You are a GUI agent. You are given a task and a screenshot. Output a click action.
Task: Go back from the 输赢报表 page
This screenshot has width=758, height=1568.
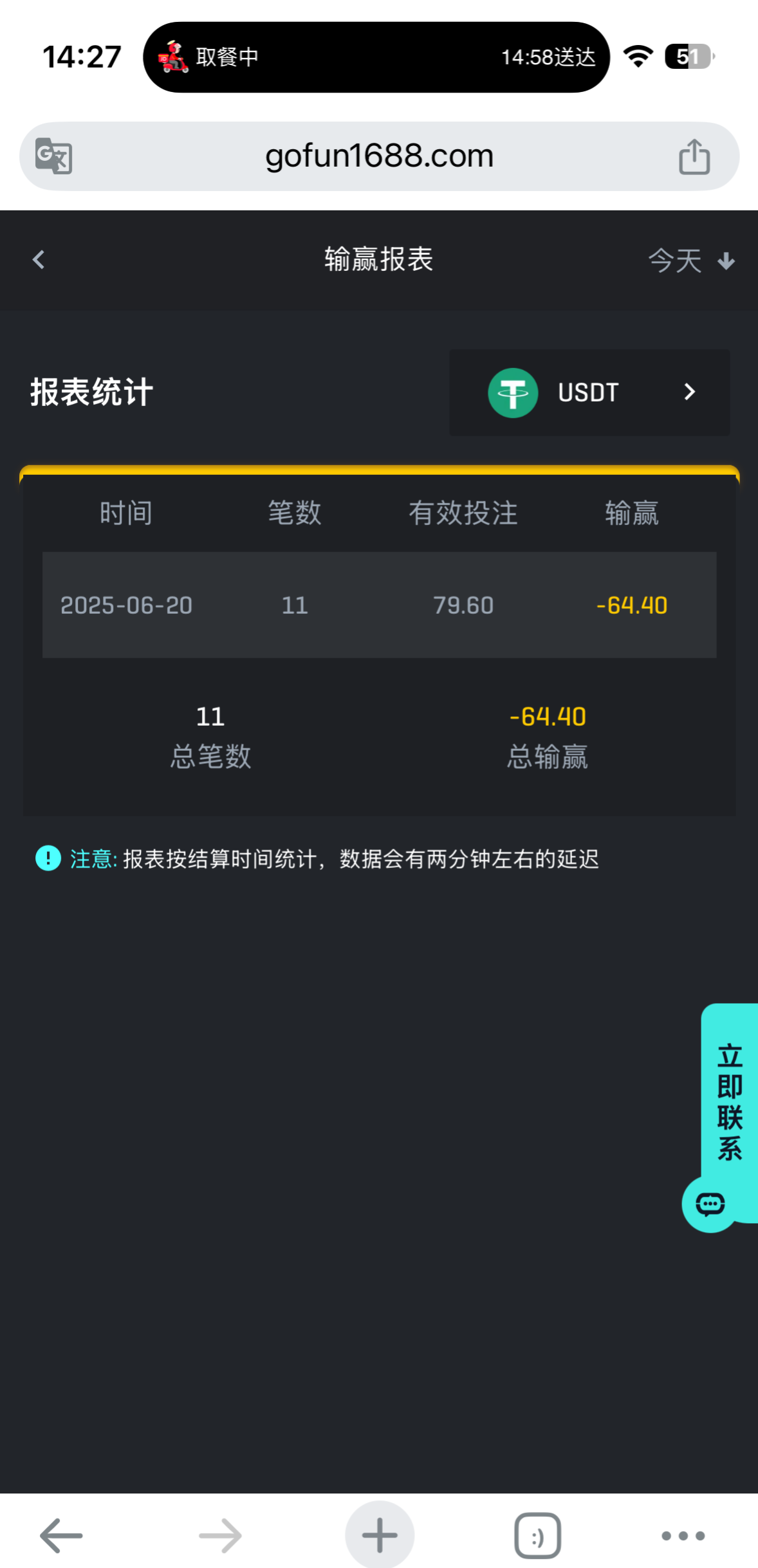tap(39, 260)
